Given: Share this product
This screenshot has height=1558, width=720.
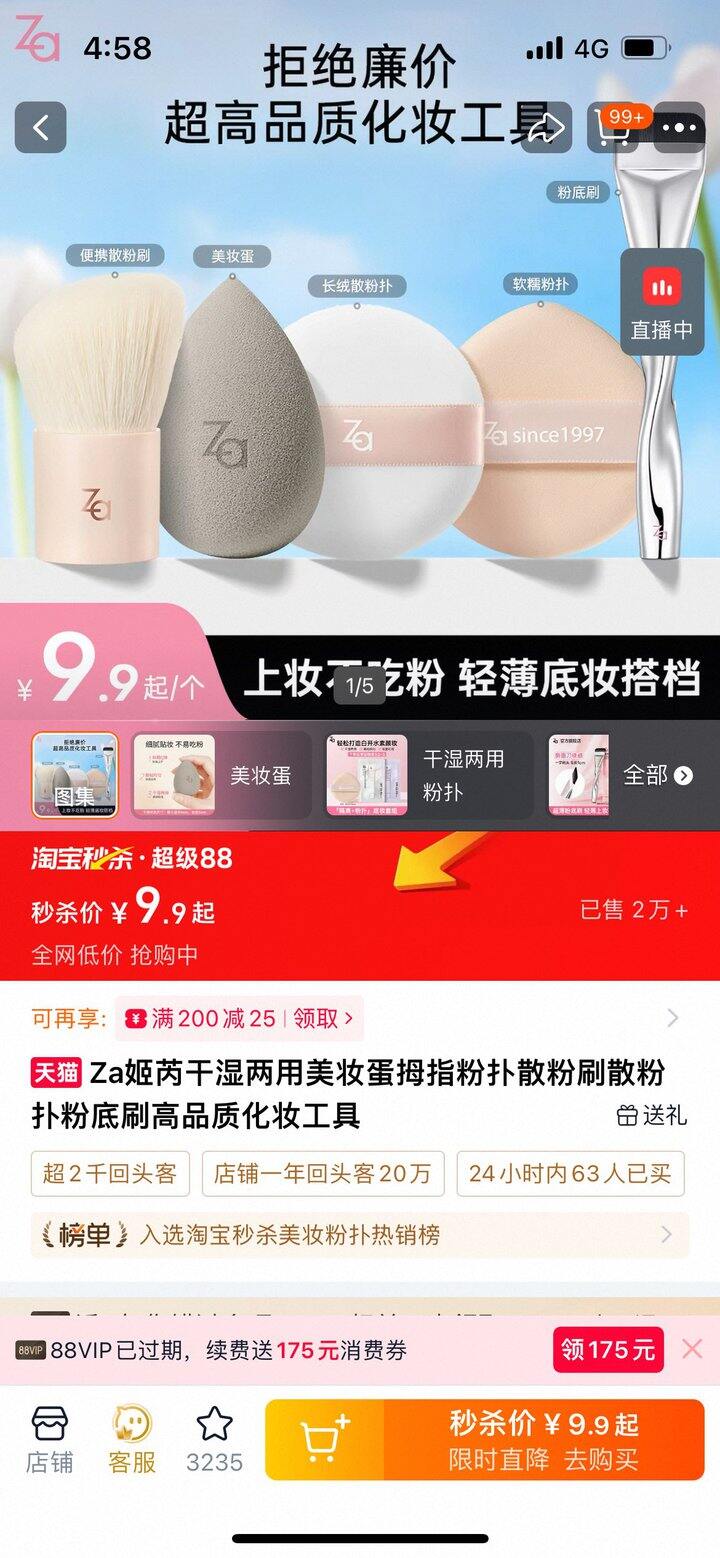Looking at the screenshot, I should point(546,127).
